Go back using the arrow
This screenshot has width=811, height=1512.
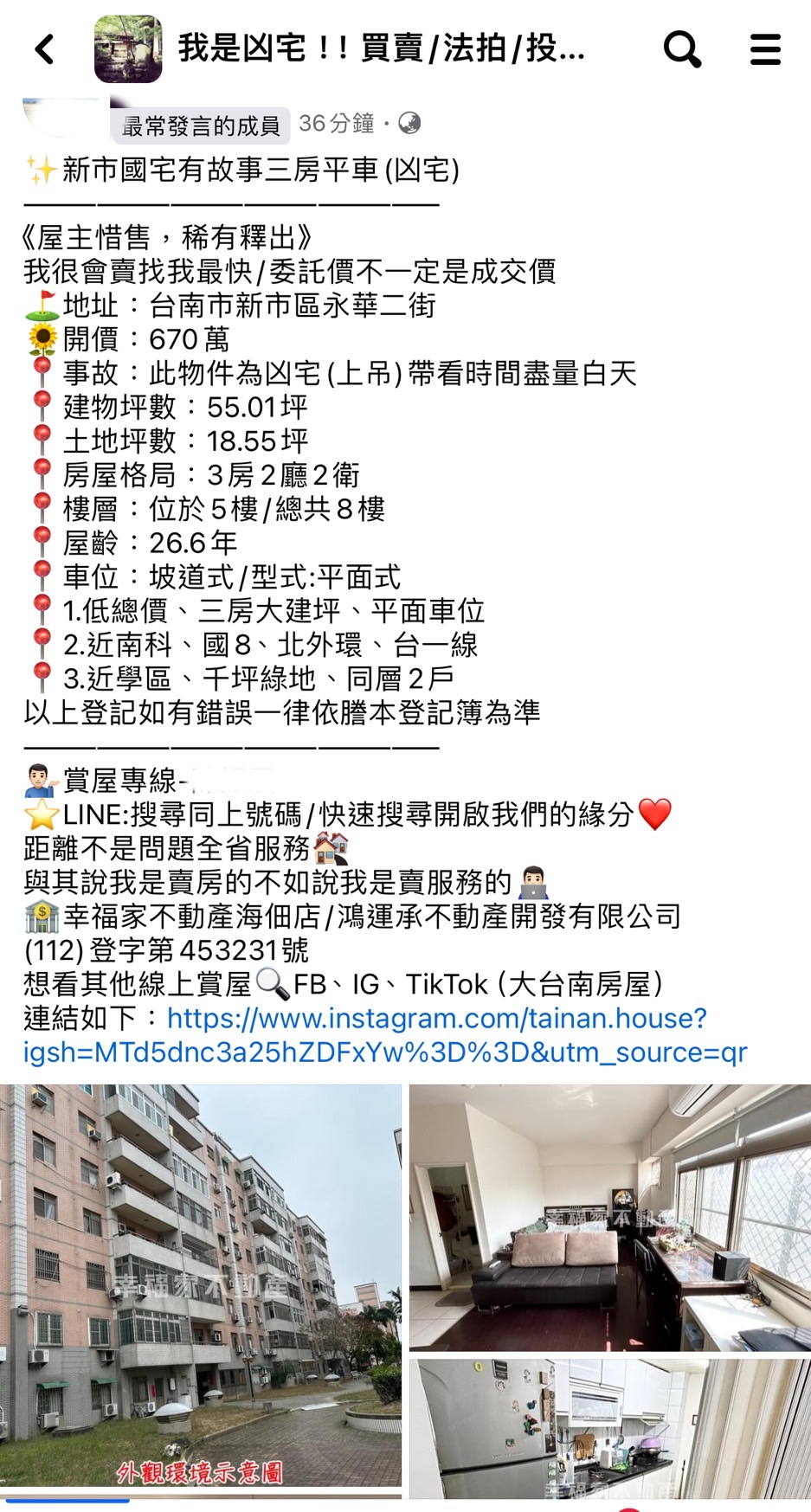(45, 49)
